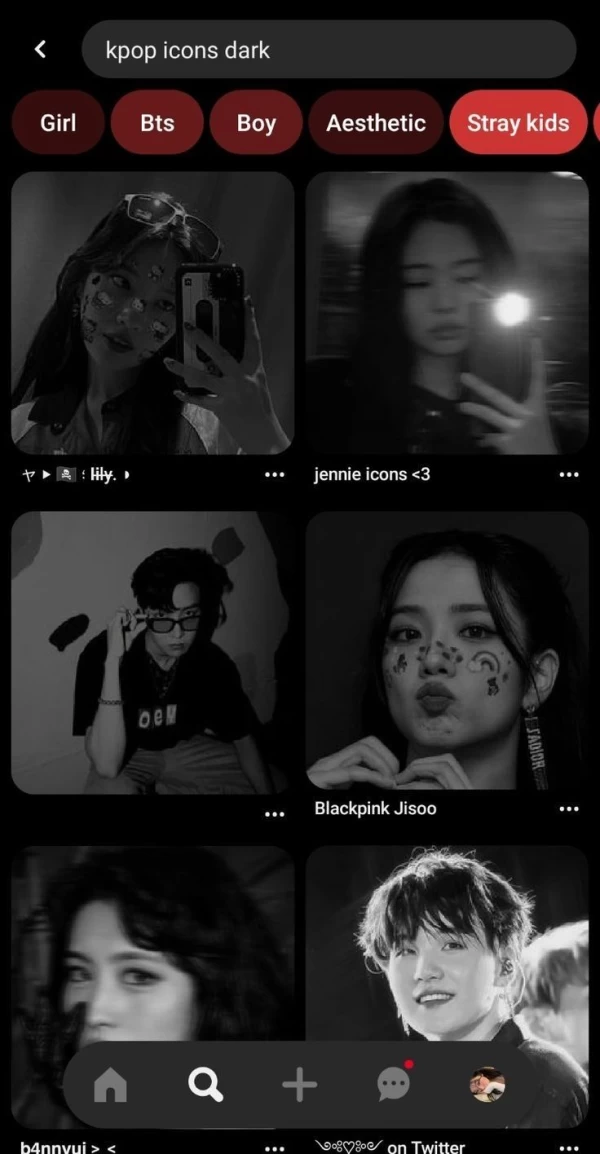
Task: Filter results by Stray kids
Action: (517, 123)
